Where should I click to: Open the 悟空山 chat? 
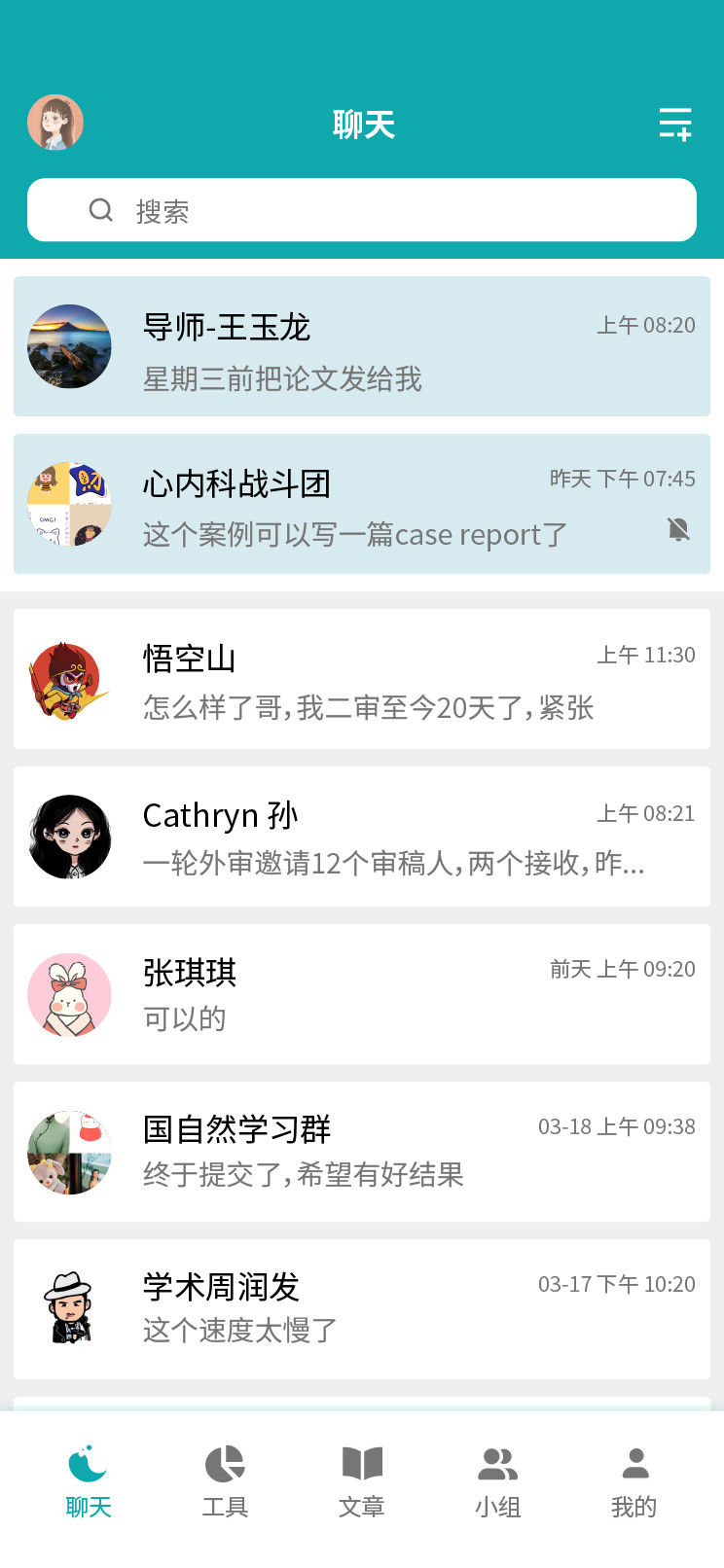tap(361, 679)
